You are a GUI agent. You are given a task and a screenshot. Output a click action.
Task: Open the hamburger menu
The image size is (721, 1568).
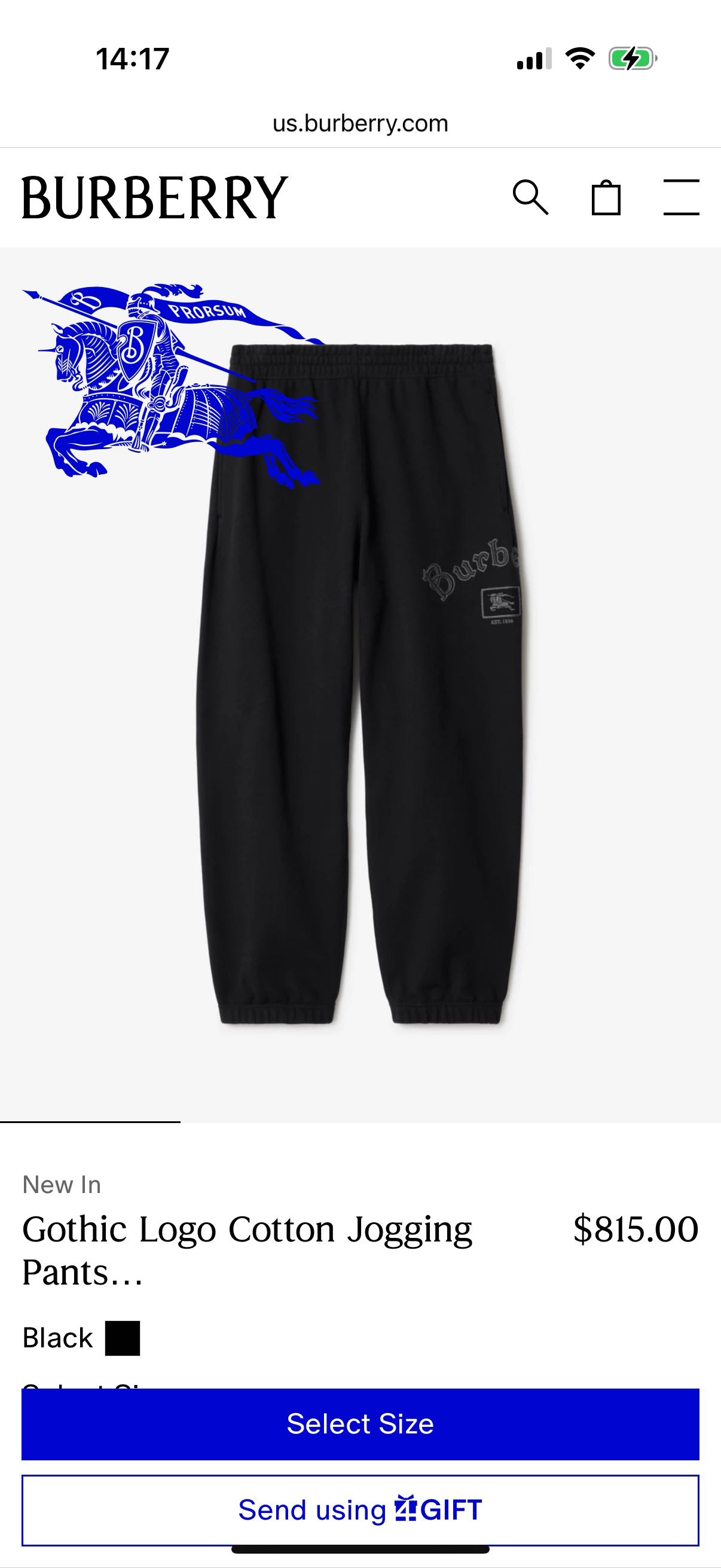click(x=681, y=197)
